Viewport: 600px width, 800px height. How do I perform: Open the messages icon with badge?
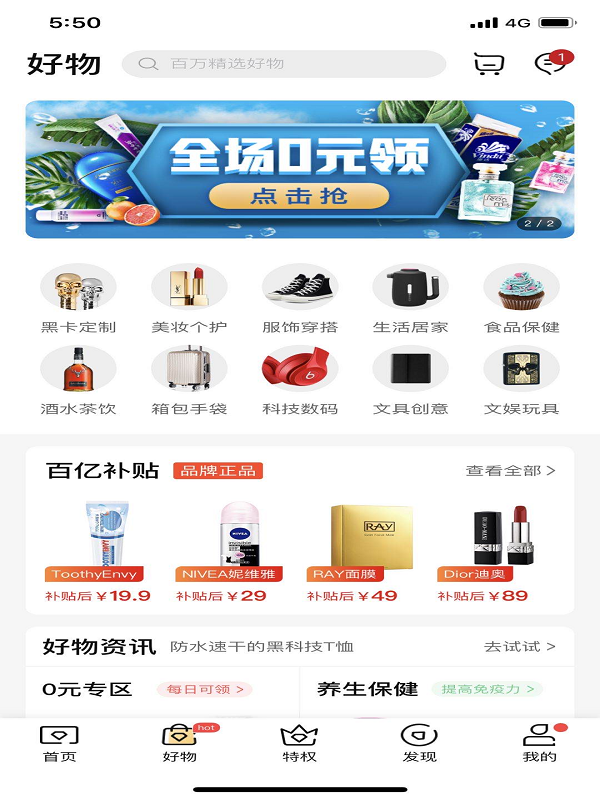coord(548,64)
